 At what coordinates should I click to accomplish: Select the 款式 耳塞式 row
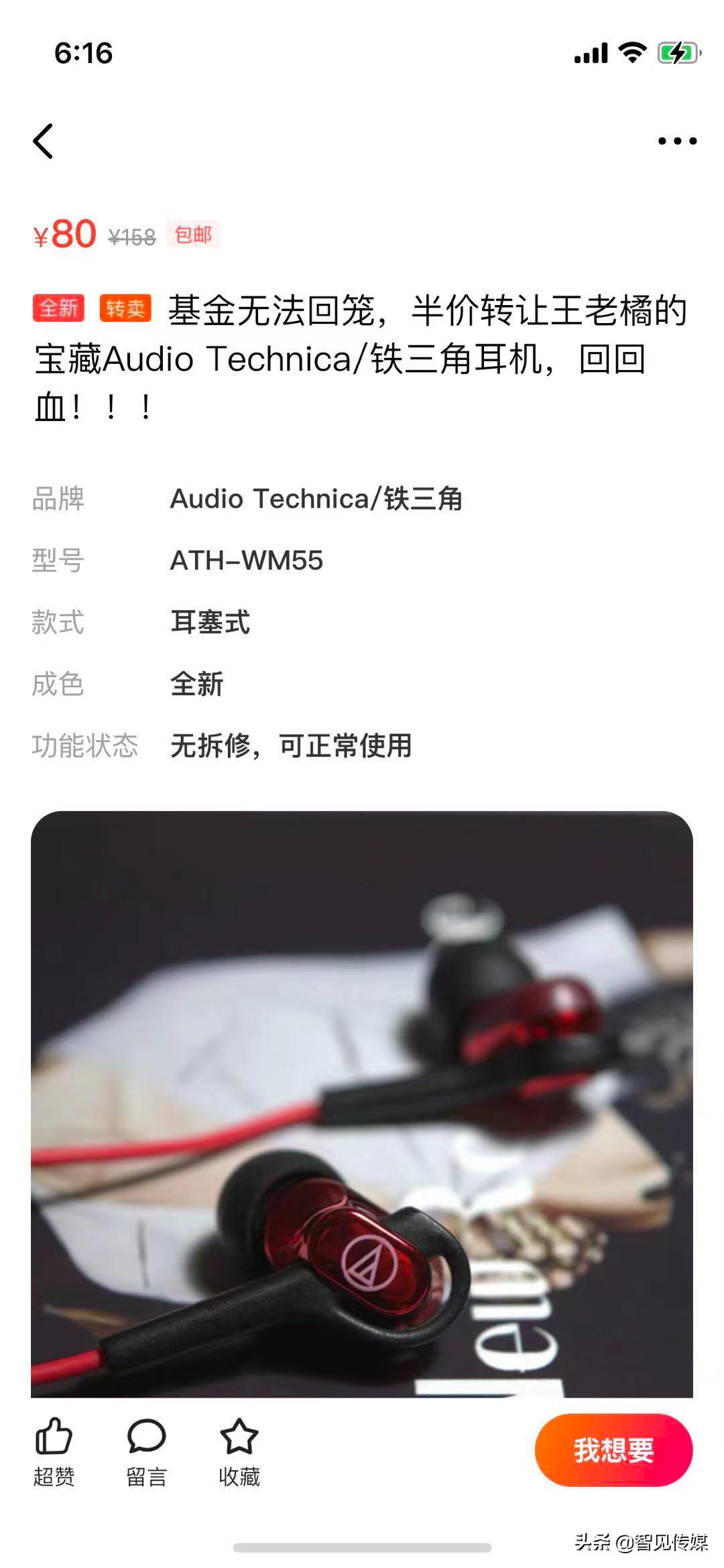tap(211, 622)
